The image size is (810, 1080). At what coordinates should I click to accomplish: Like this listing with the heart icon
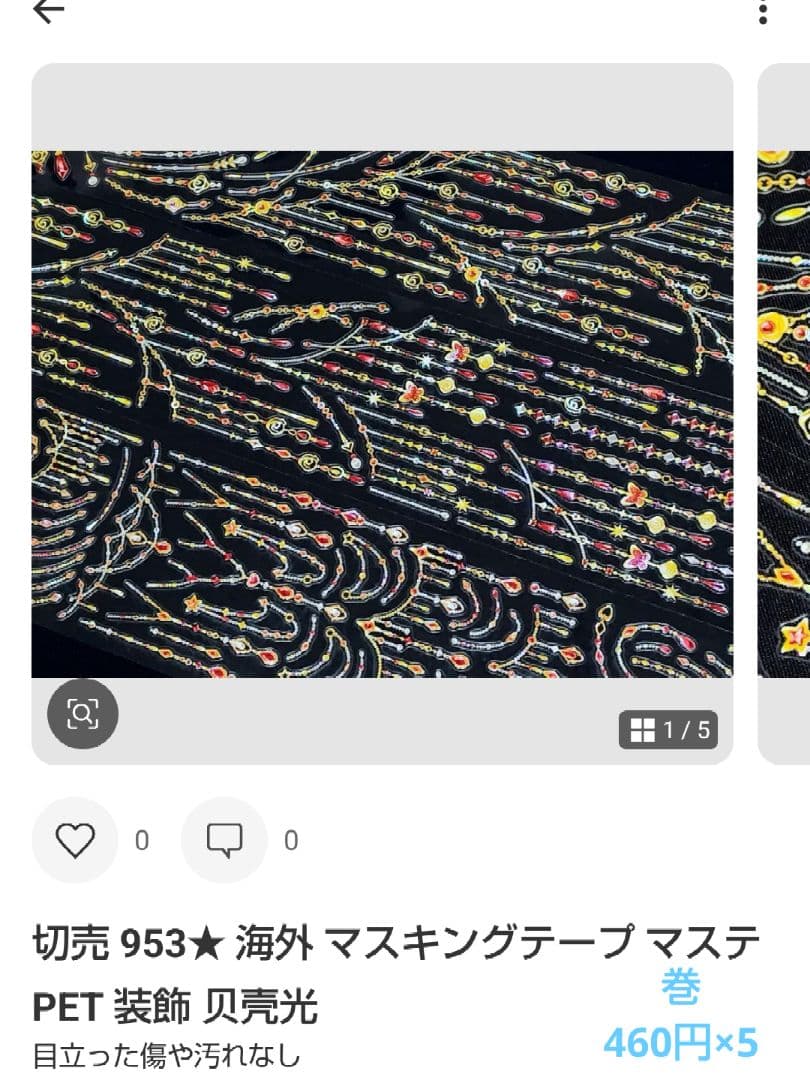pos(75,840)
